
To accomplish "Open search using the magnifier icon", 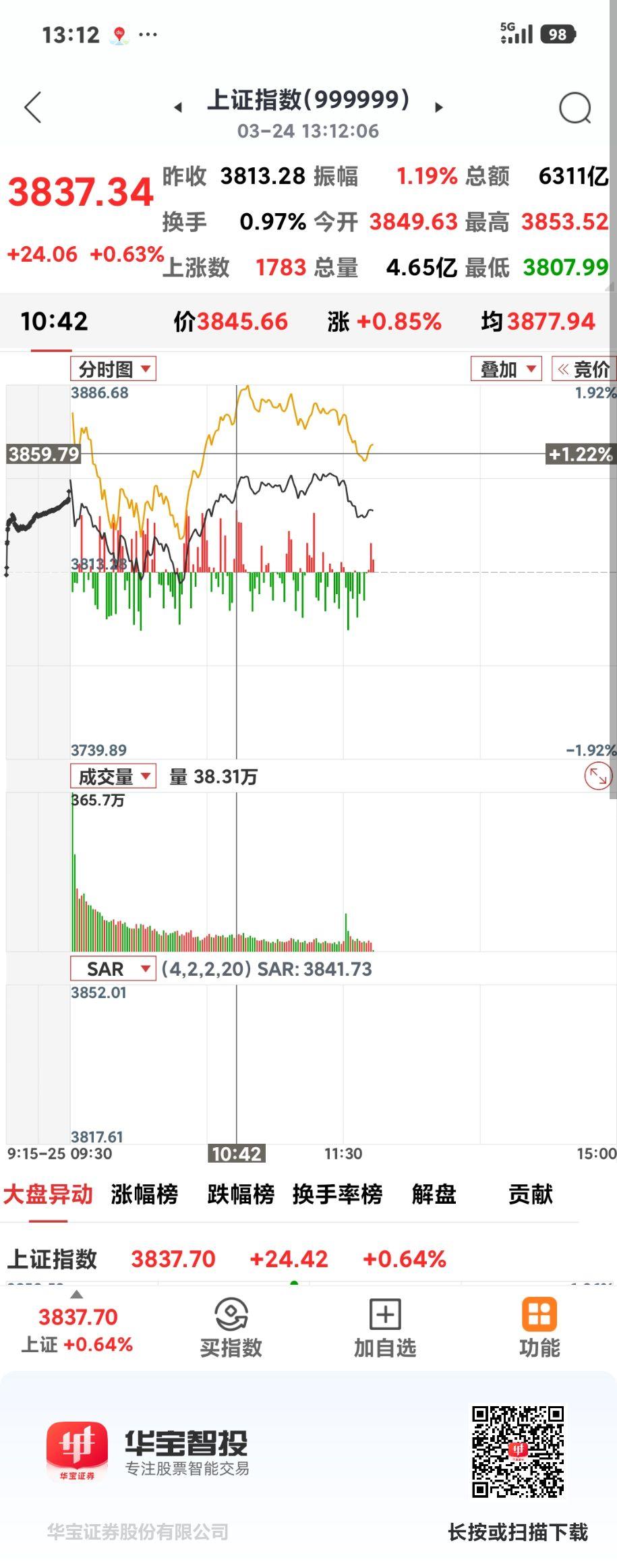I will pyautogui.click(x=575, y=107).
